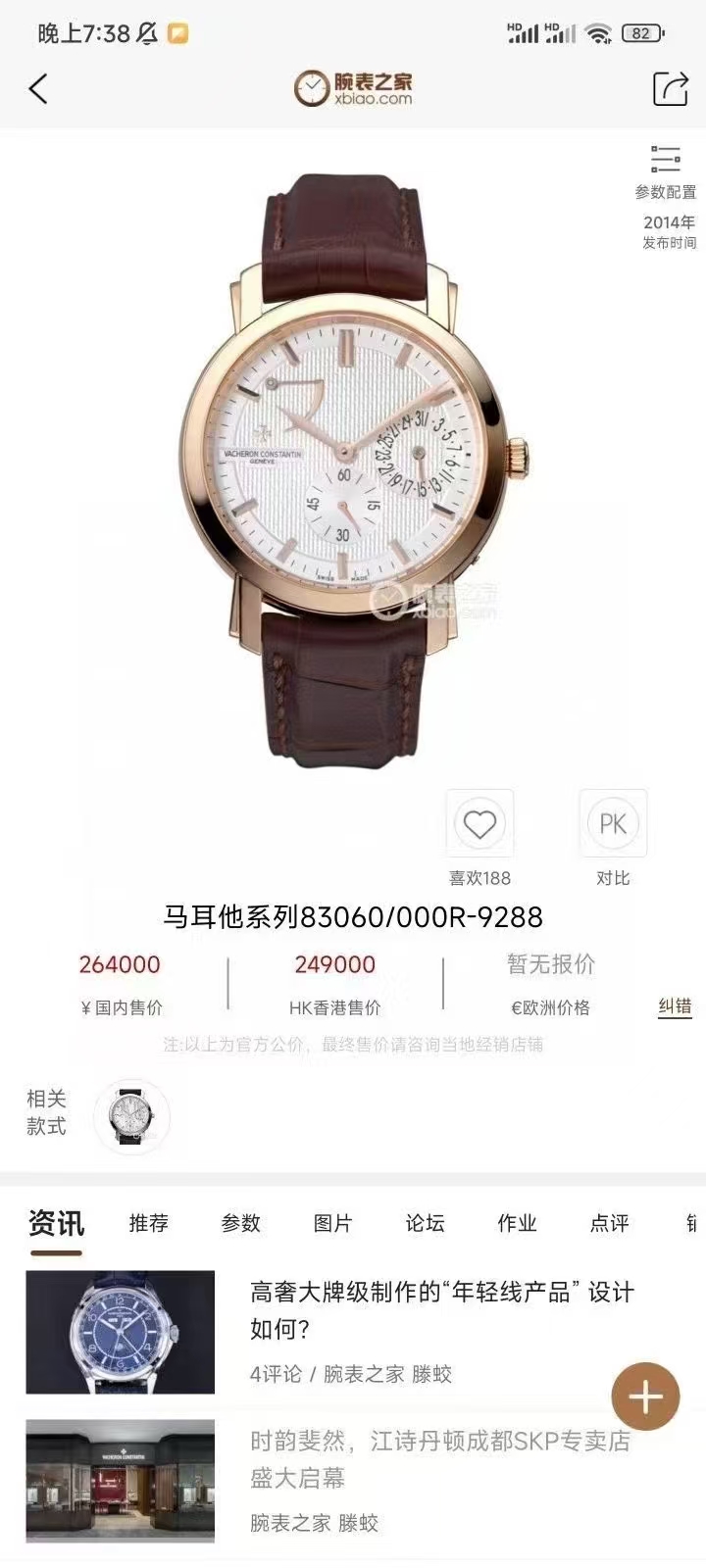Switch to the 论坛 tab

[426, 1223]
